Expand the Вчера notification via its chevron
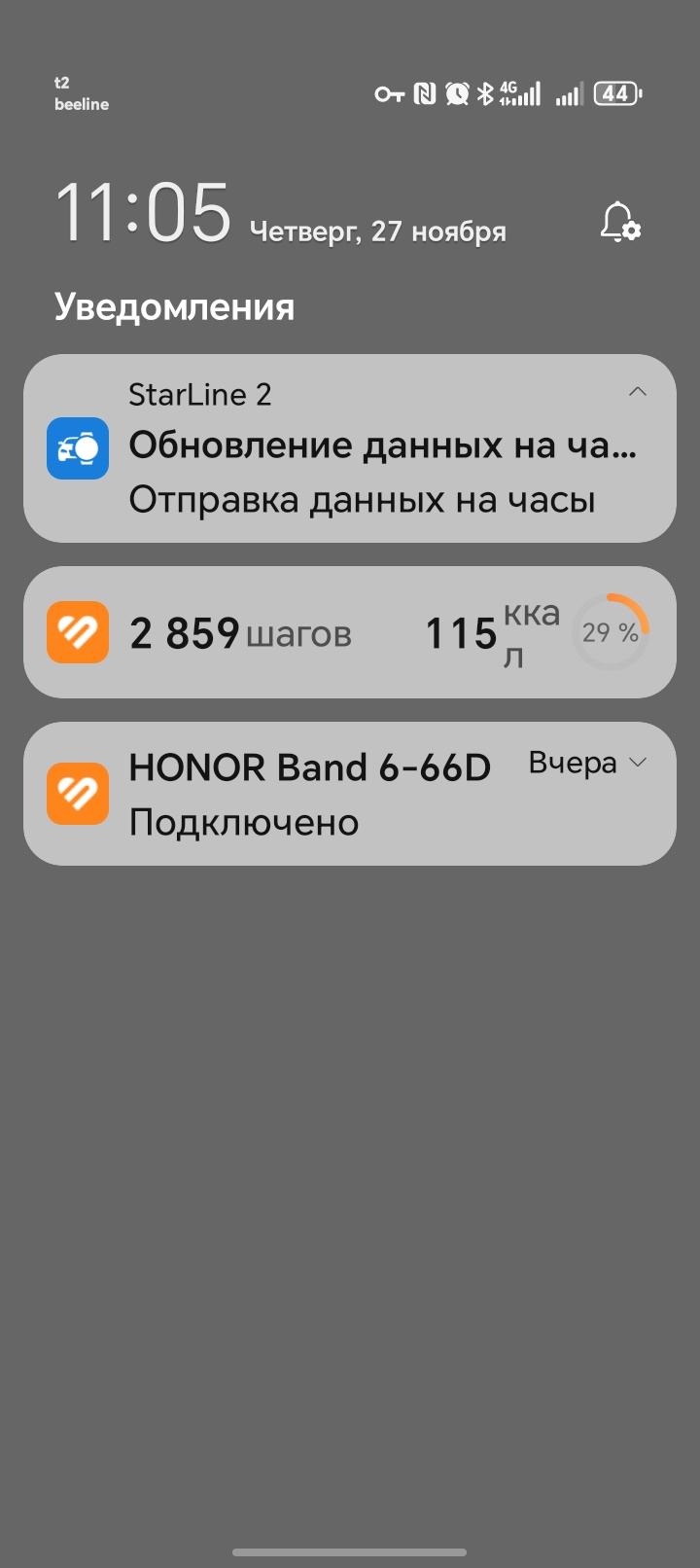This screenshot has width=700, height=1568. point(640,763)
